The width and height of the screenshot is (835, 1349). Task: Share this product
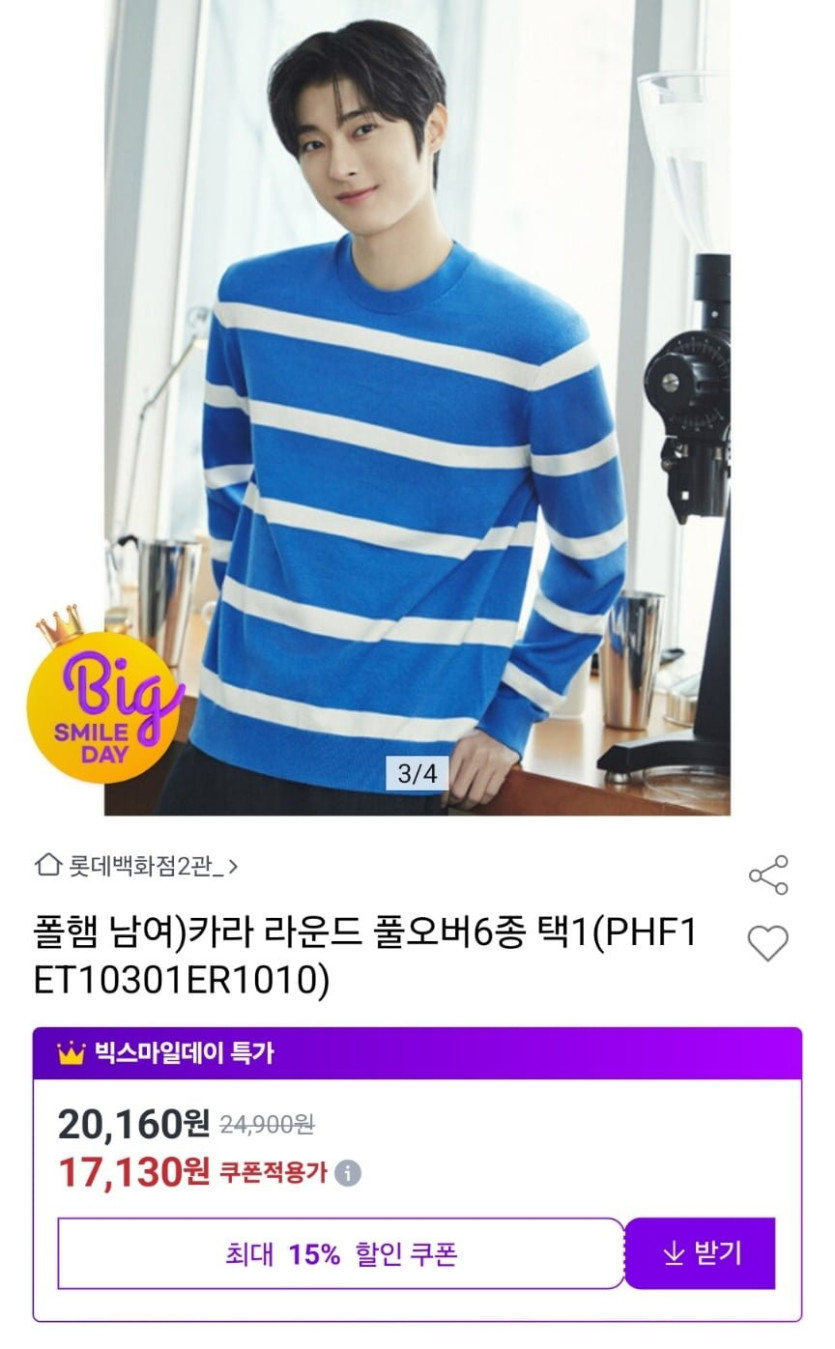[x=768, y=875]
